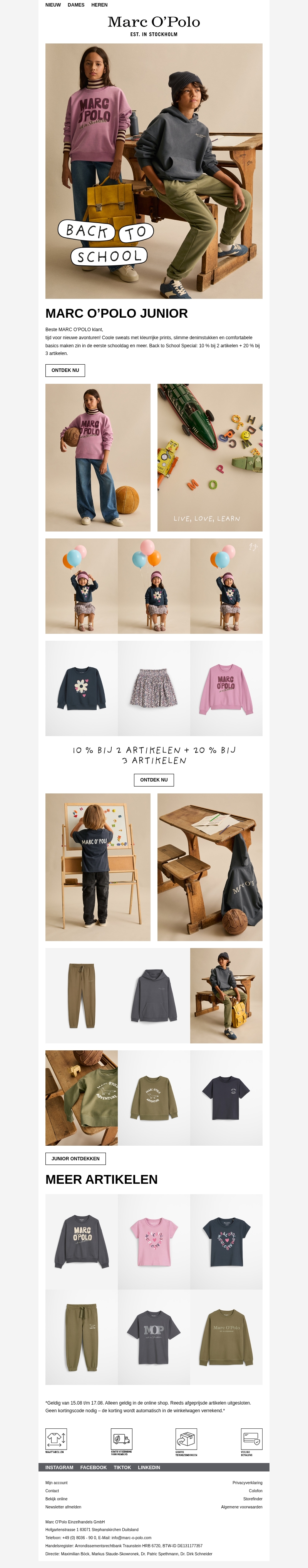Viewport: 308px width, 1568px height.
Task: Read the Privacyverklaring
Action: point(247,1483)
